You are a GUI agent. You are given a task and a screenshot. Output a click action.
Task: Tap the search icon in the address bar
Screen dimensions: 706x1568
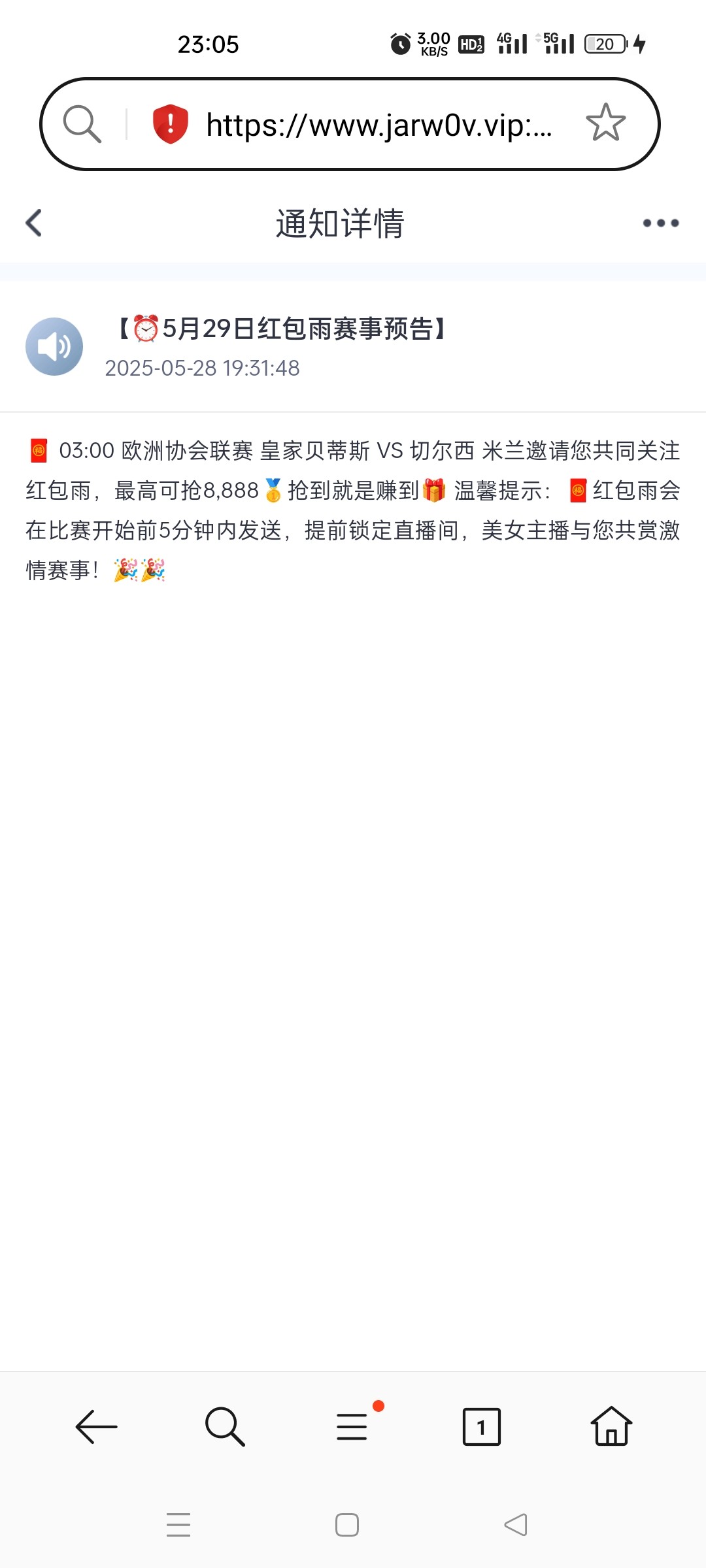click(82, 123)
